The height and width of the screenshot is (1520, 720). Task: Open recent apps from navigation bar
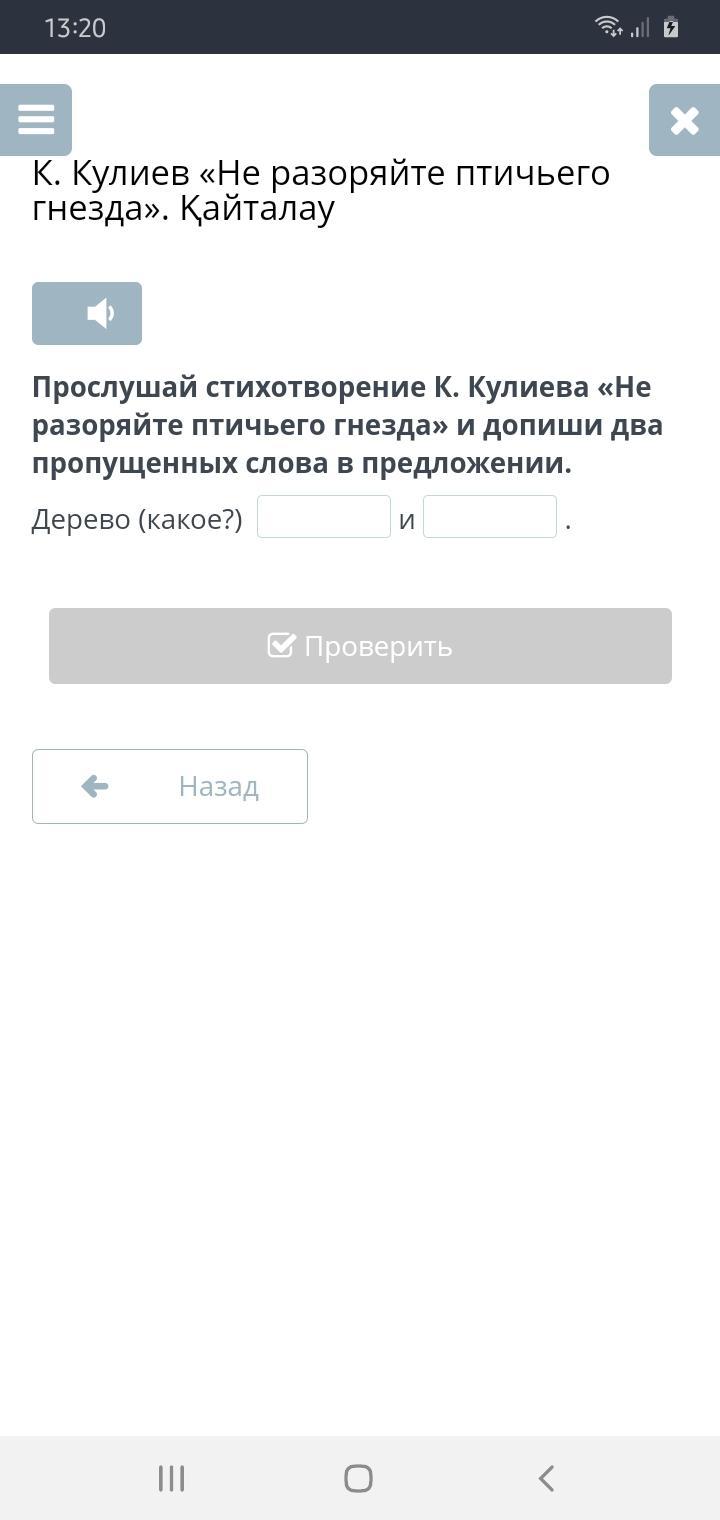(172, 1478)
